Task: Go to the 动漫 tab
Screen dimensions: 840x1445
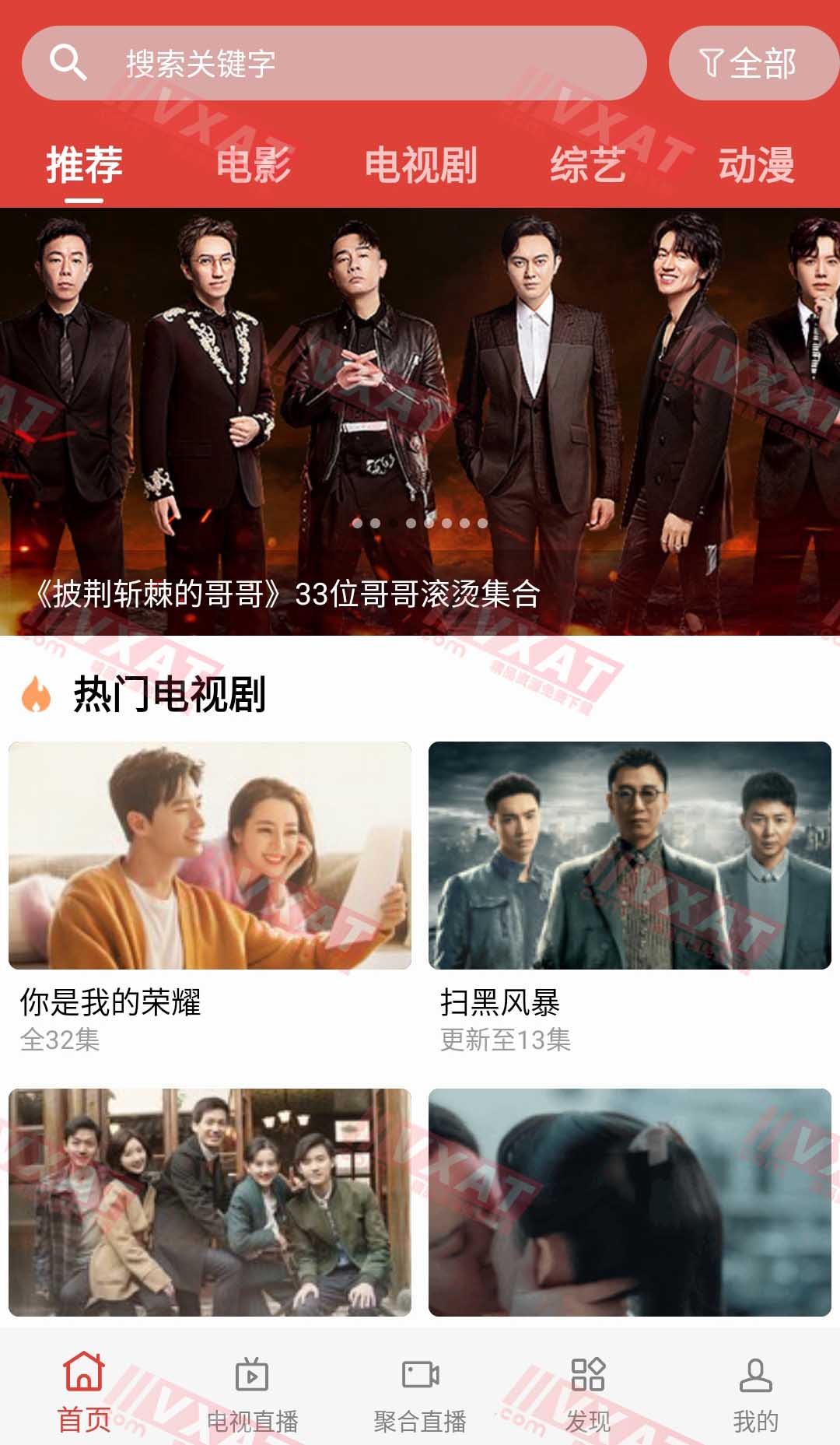Action: point(756,165)
